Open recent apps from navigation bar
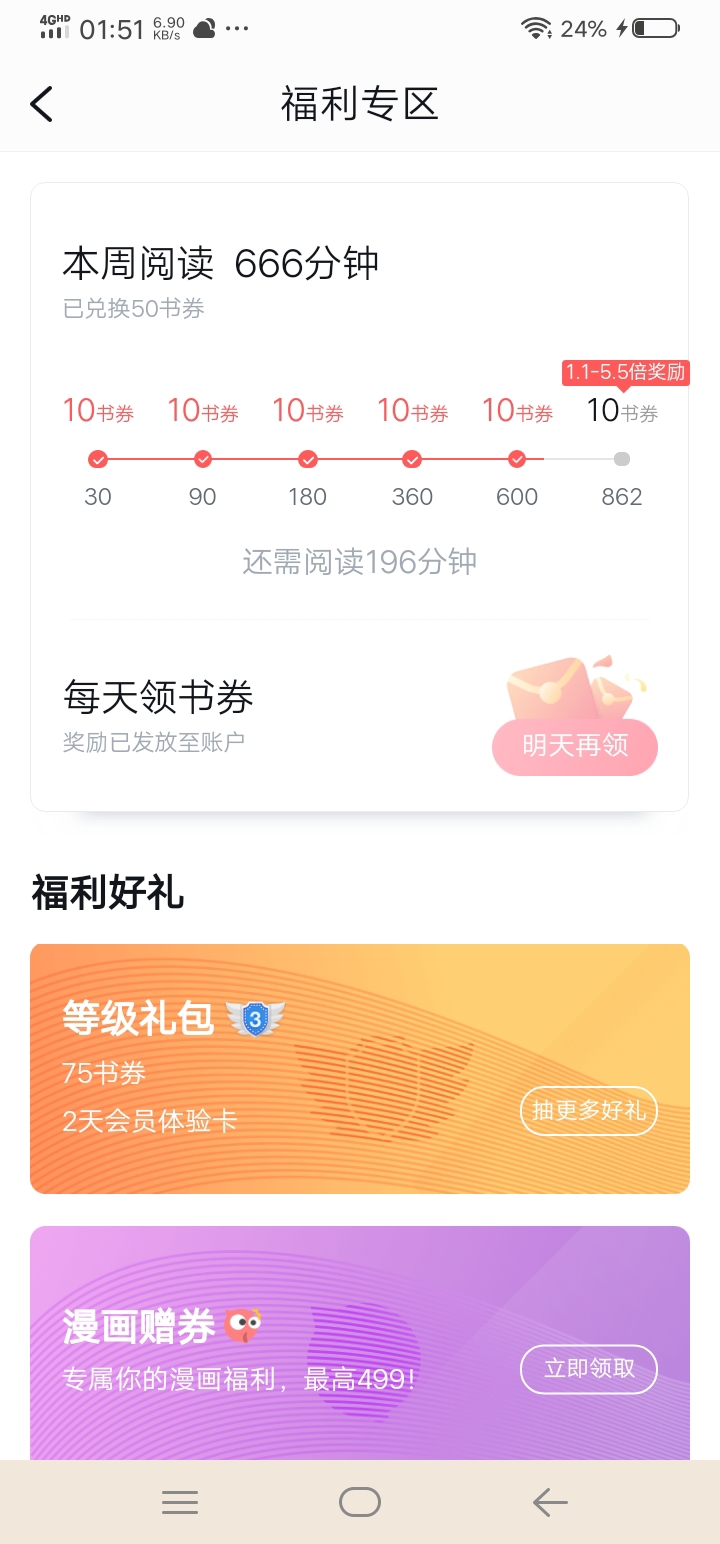Image resolution: width=720 pixels, height=1544 pixels. (180, 1502)
